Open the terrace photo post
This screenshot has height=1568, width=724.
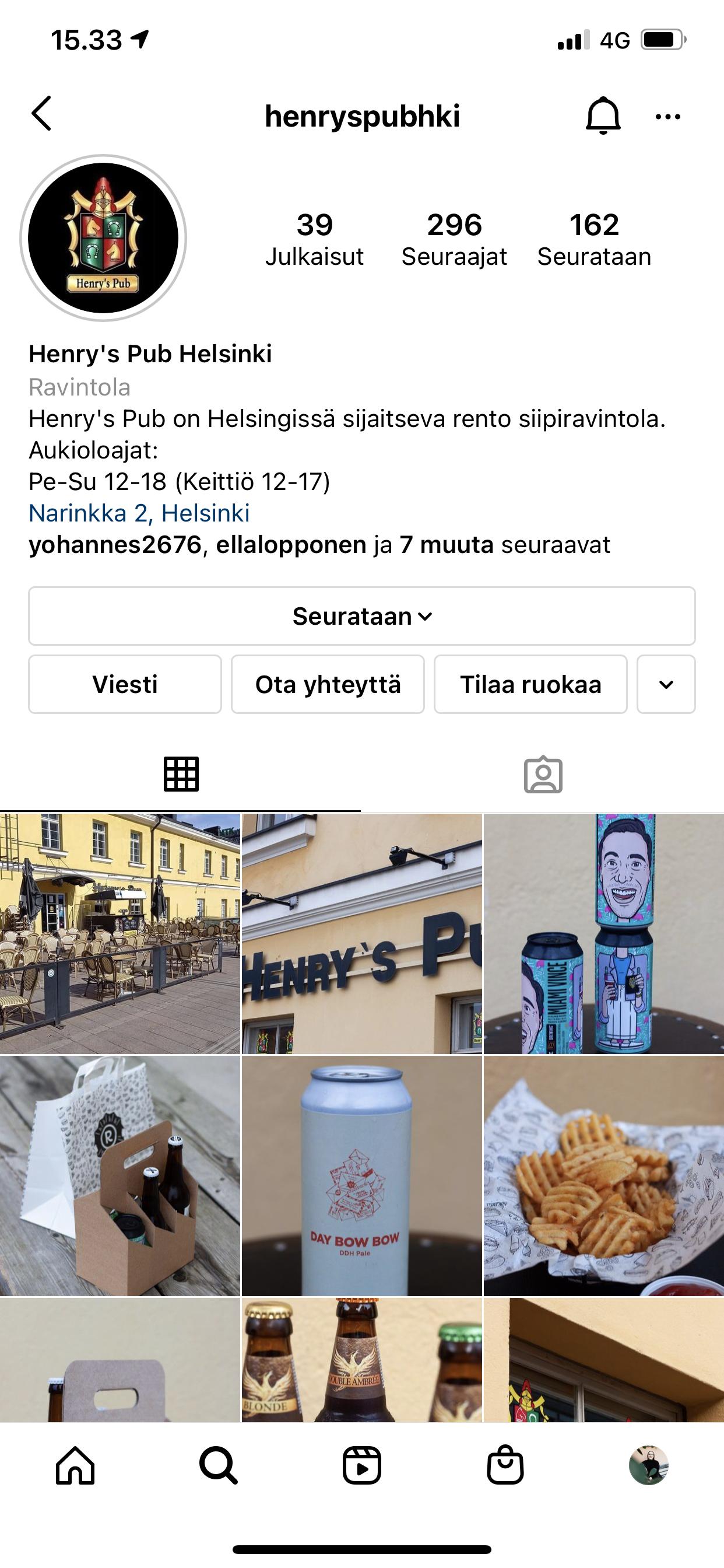click(120, 934)
